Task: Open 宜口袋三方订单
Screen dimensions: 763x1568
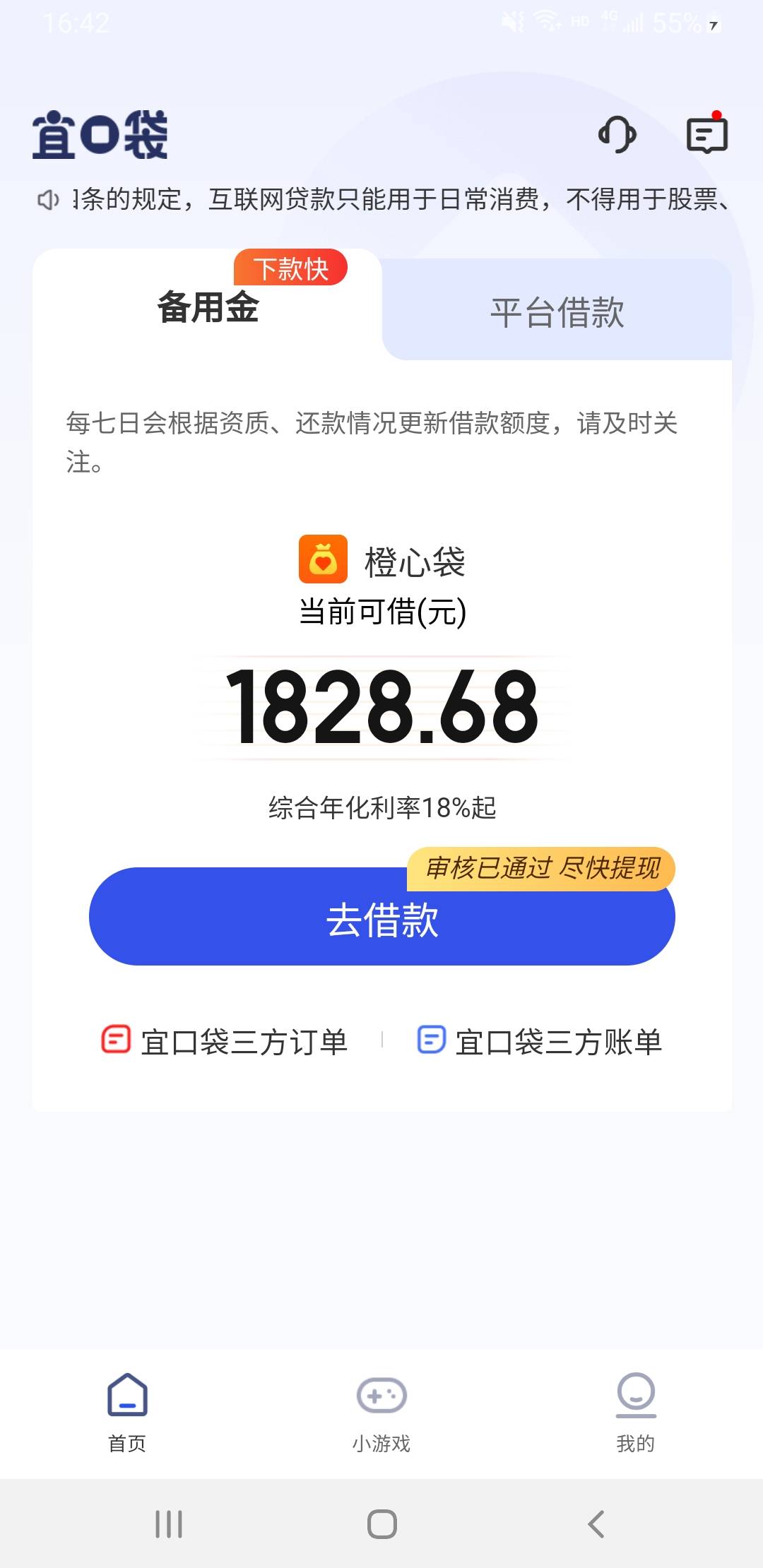Action: [x=225, y=1041]
